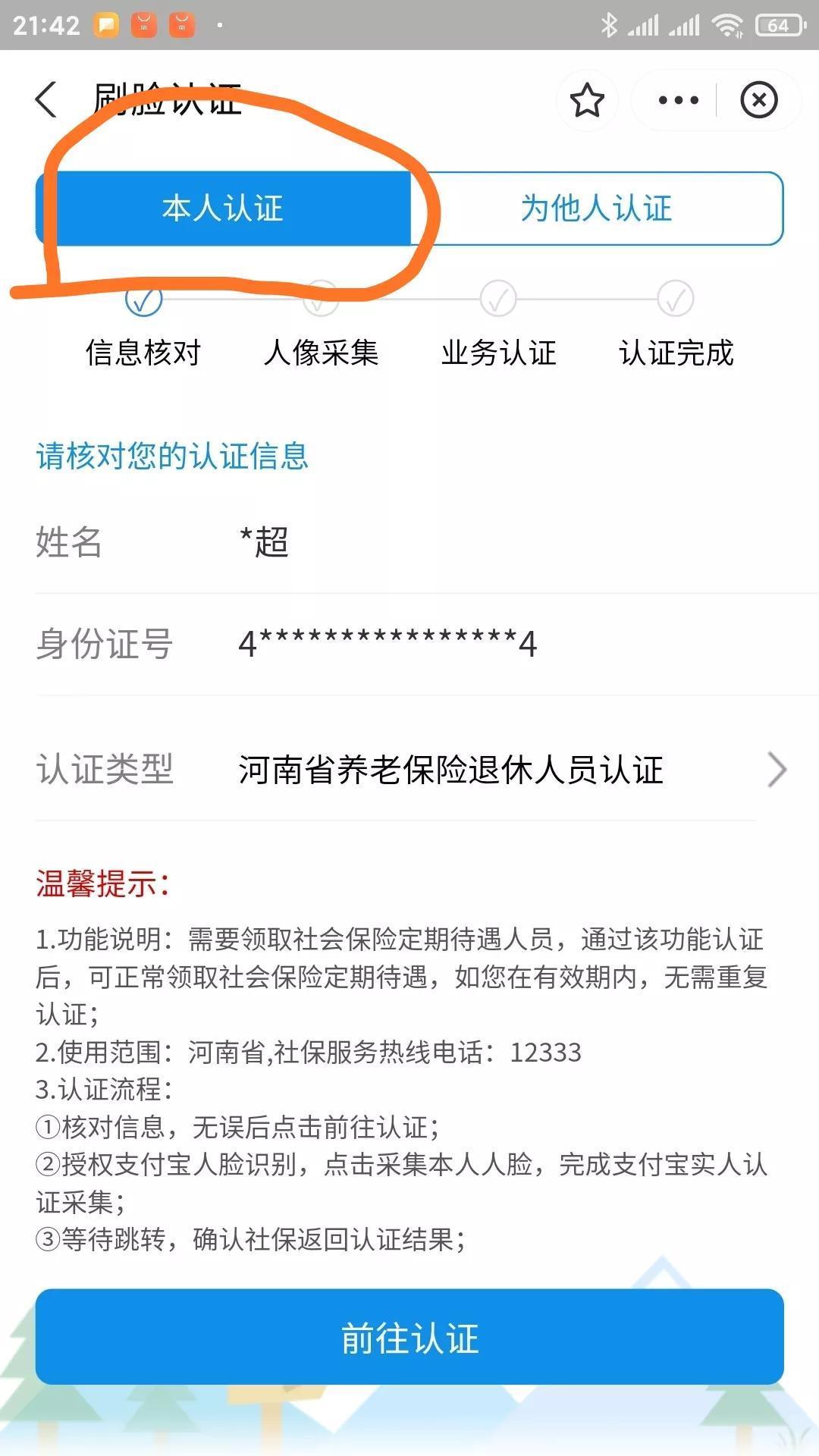Close the mini program with the X
The height and width of the screenshot is (1456, 819).
758,100
